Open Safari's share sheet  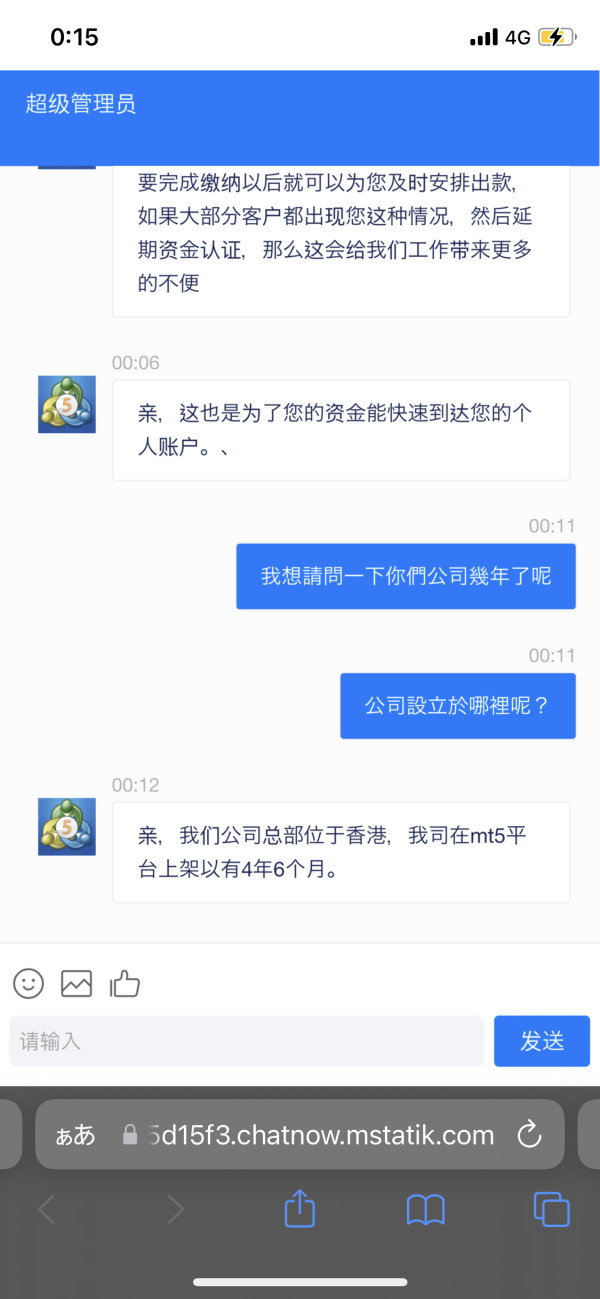300,1209
